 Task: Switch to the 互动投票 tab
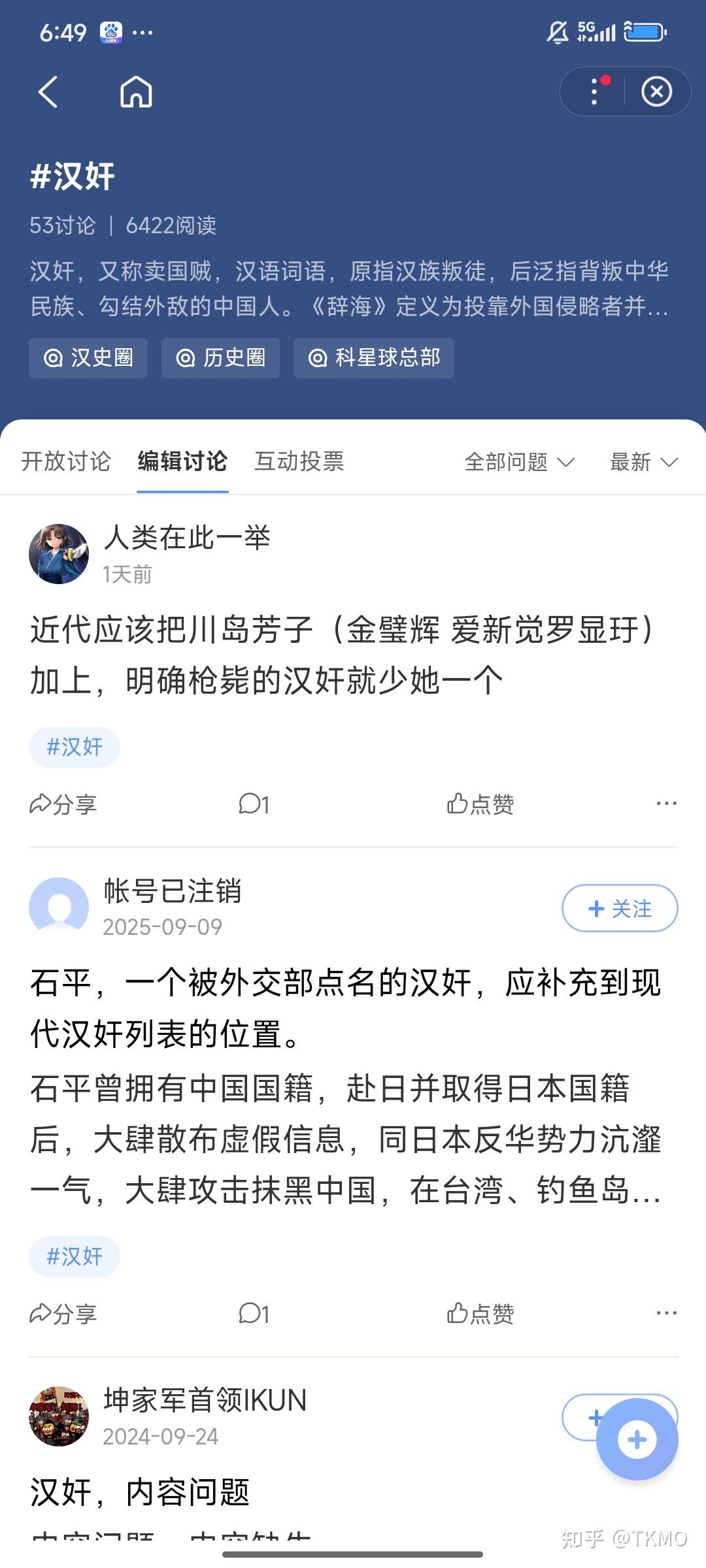(x=299, y=461)
